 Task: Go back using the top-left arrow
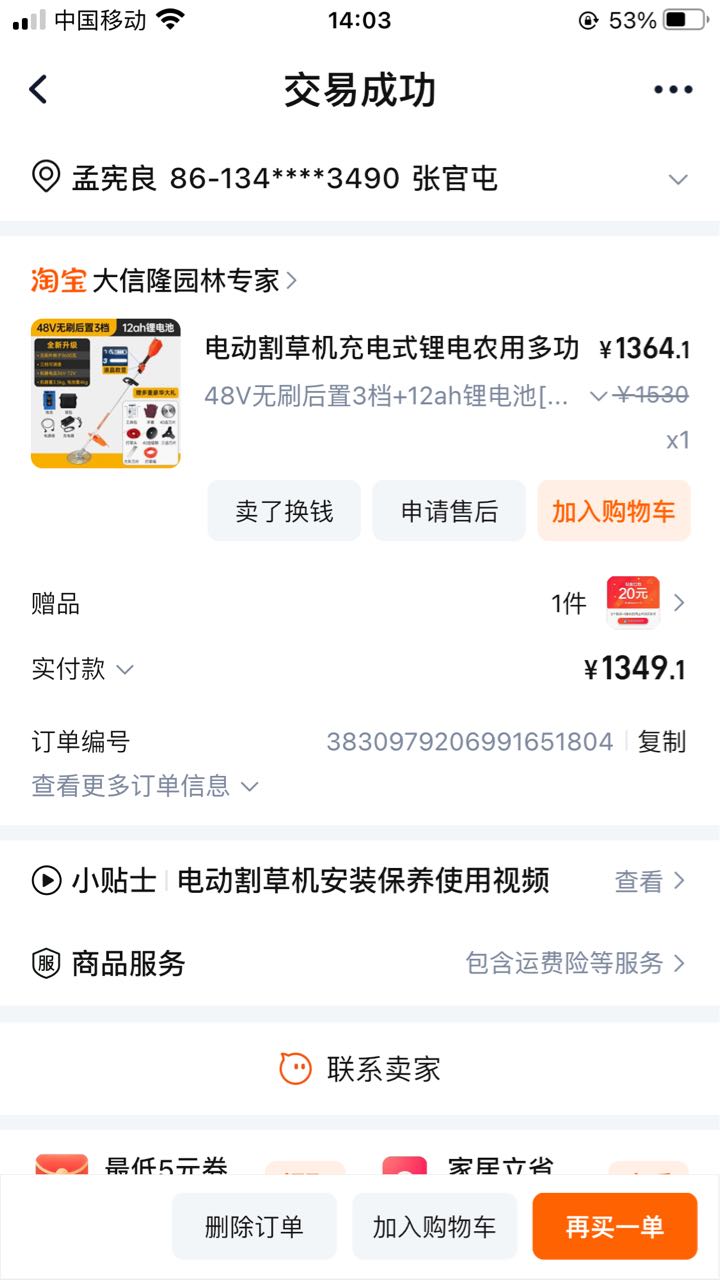click(x=38, y=90)
